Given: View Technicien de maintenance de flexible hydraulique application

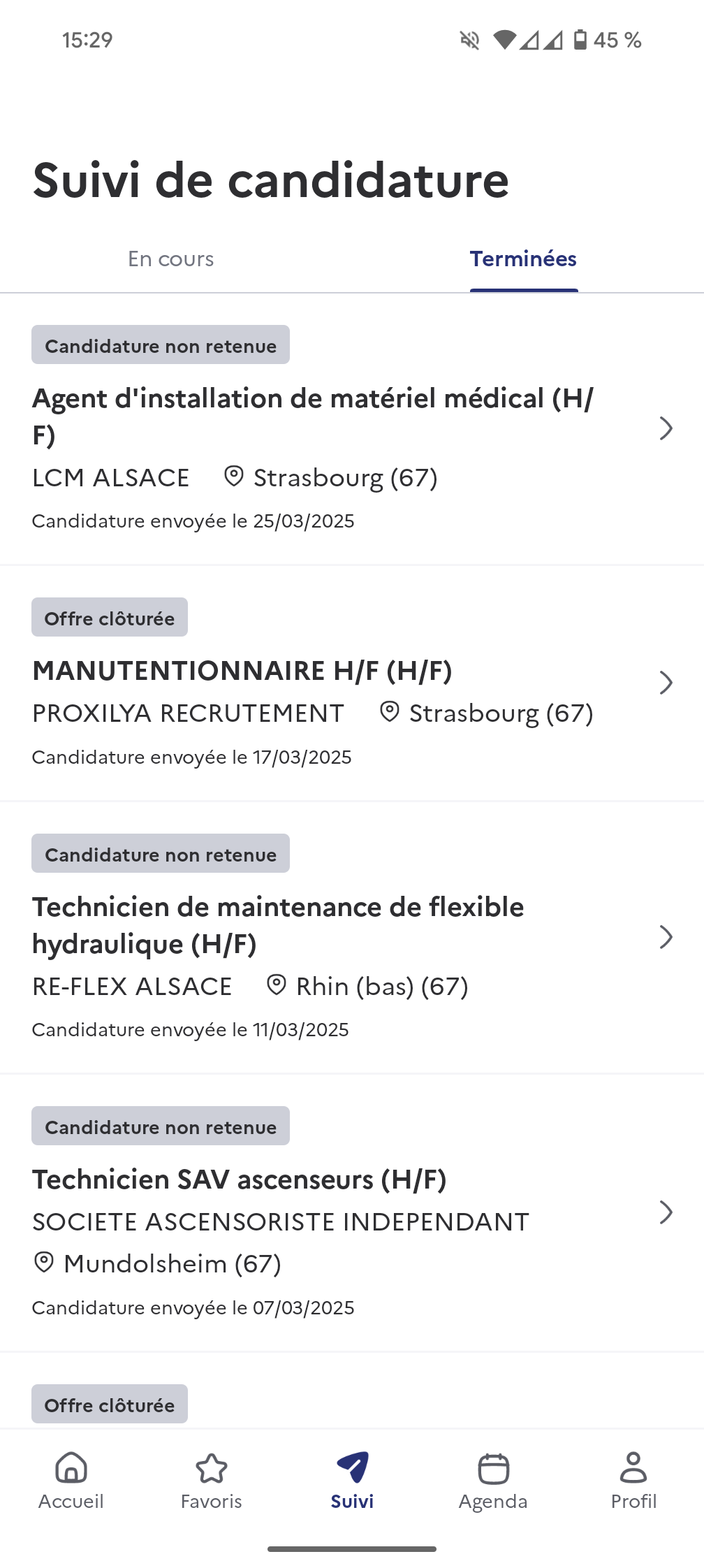Looking at the screenshot, I should coord(352,938).
